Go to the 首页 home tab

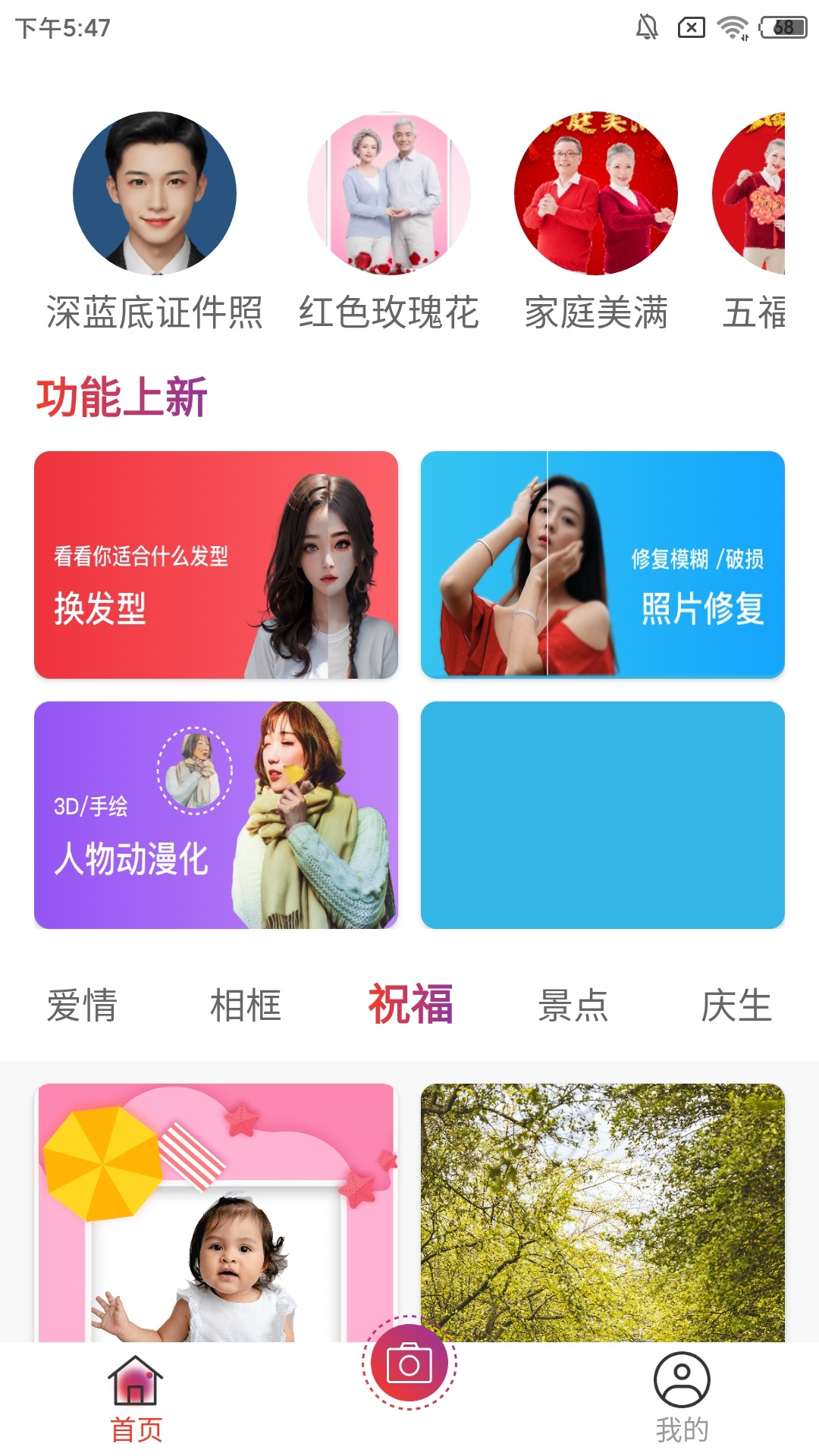[x=136, y=1399]
